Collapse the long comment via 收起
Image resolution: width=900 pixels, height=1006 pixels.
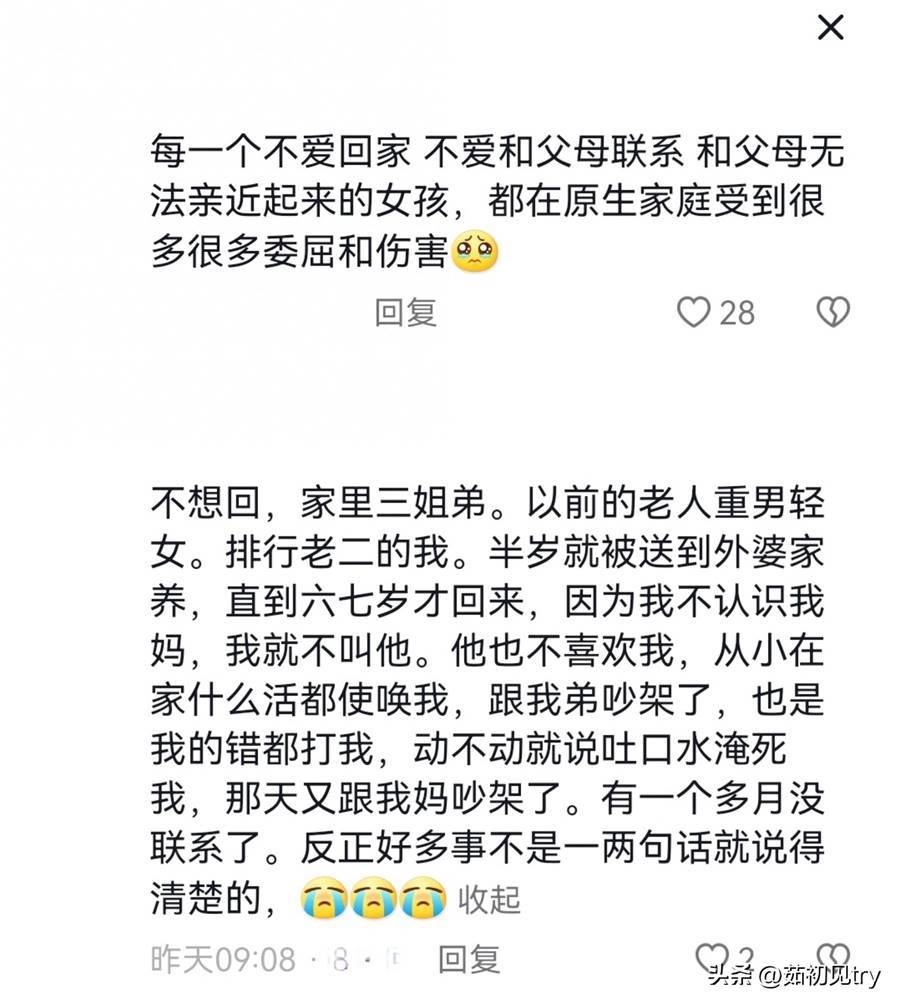coord(489,899)
